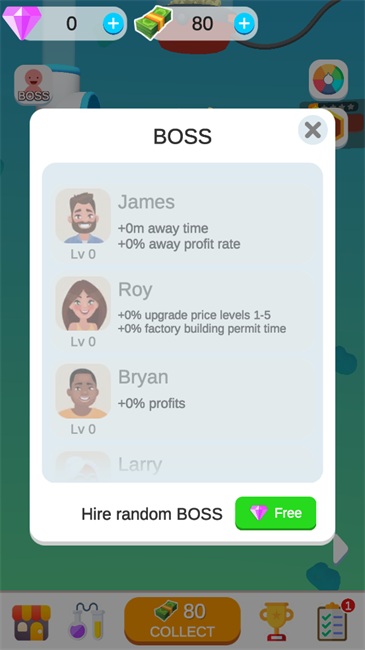Open the shop icon
The image size is (365, 650).
pos(32,622)
